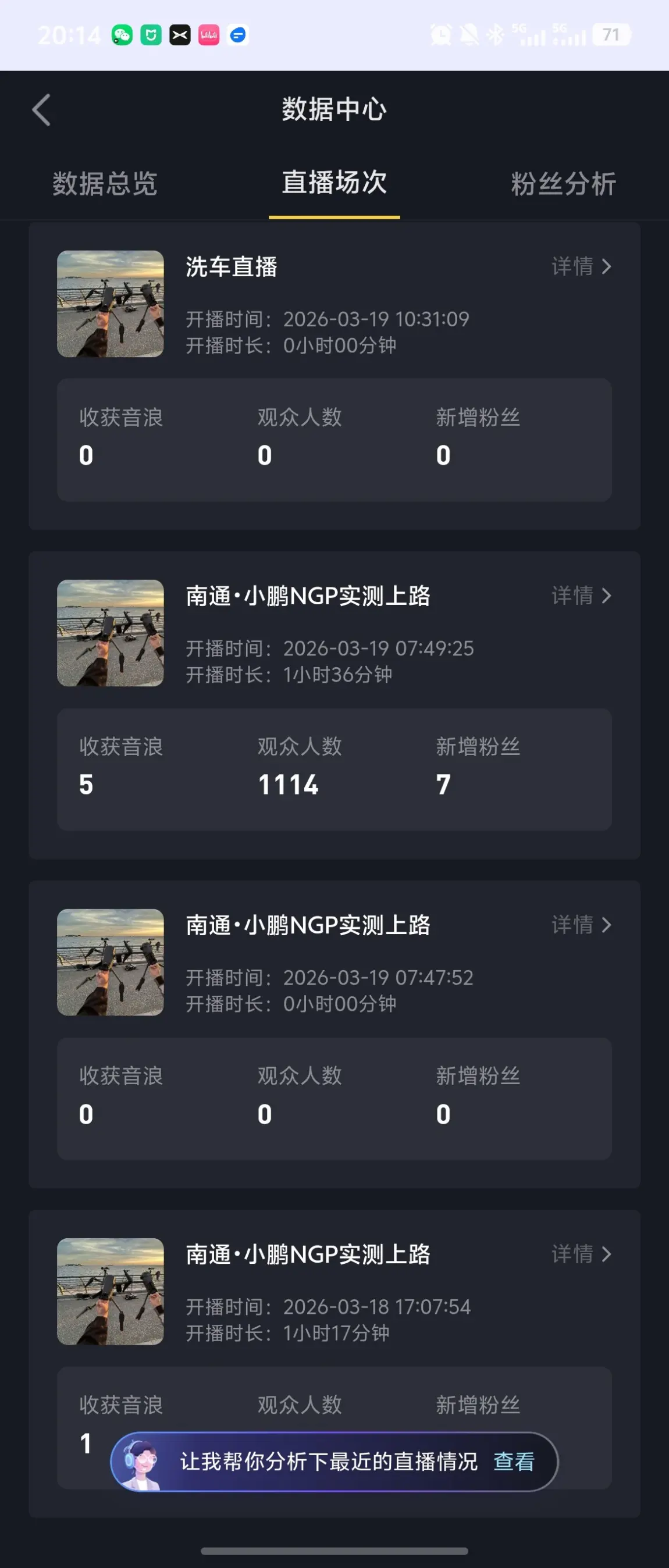669x1568 pixels.
Task: Switch to the 数据总览 tab
Action: 105,183
